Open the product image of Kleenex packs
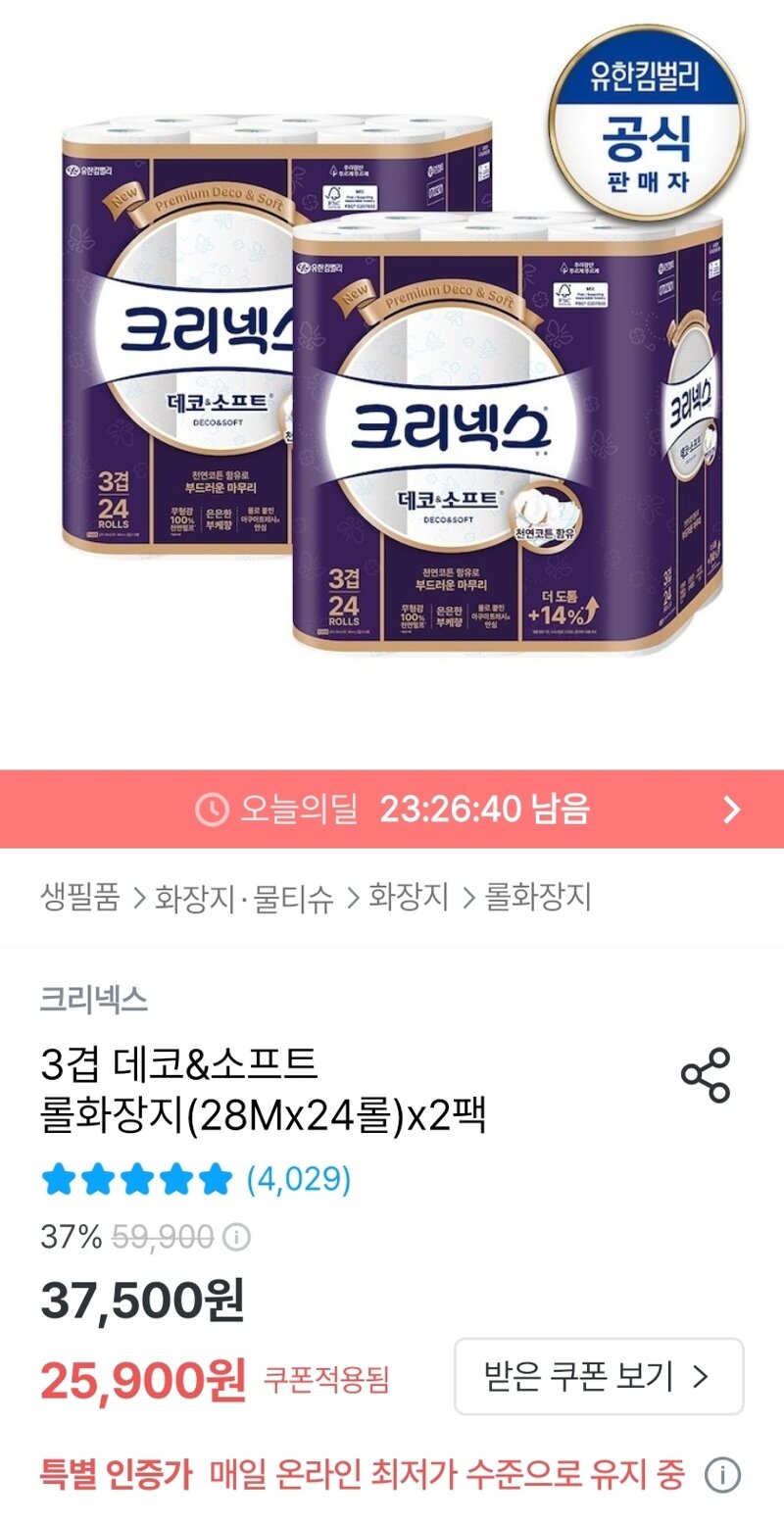The height and width of the screenshot is (1524, 784). coord(392,372)
